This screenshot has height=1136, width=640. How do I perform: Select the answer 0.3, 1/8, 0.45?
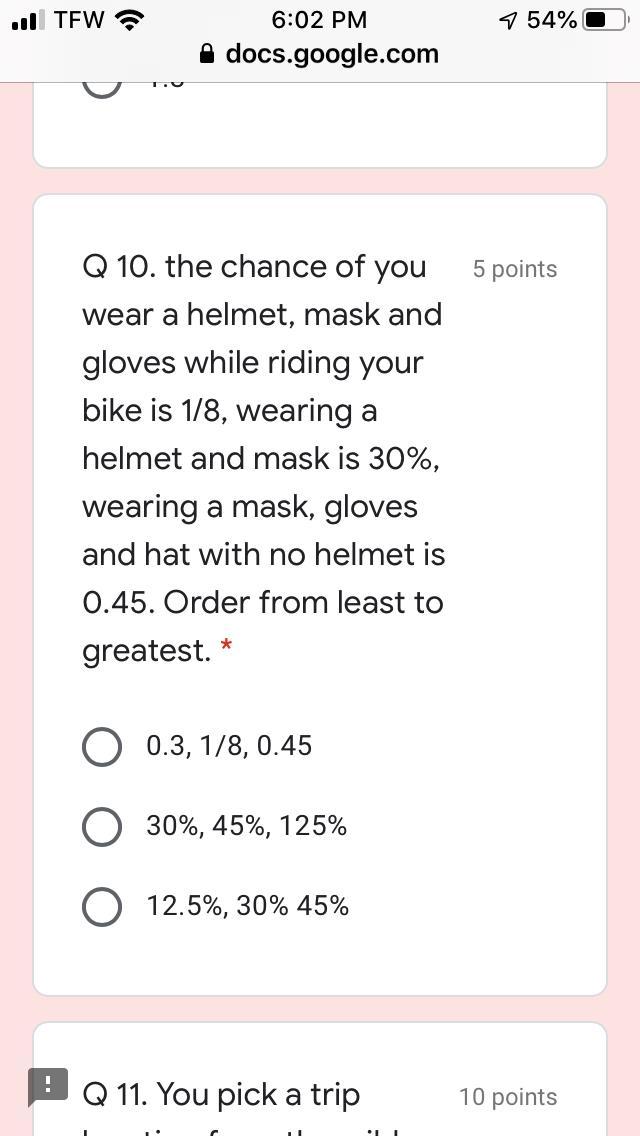click(102, 746)
